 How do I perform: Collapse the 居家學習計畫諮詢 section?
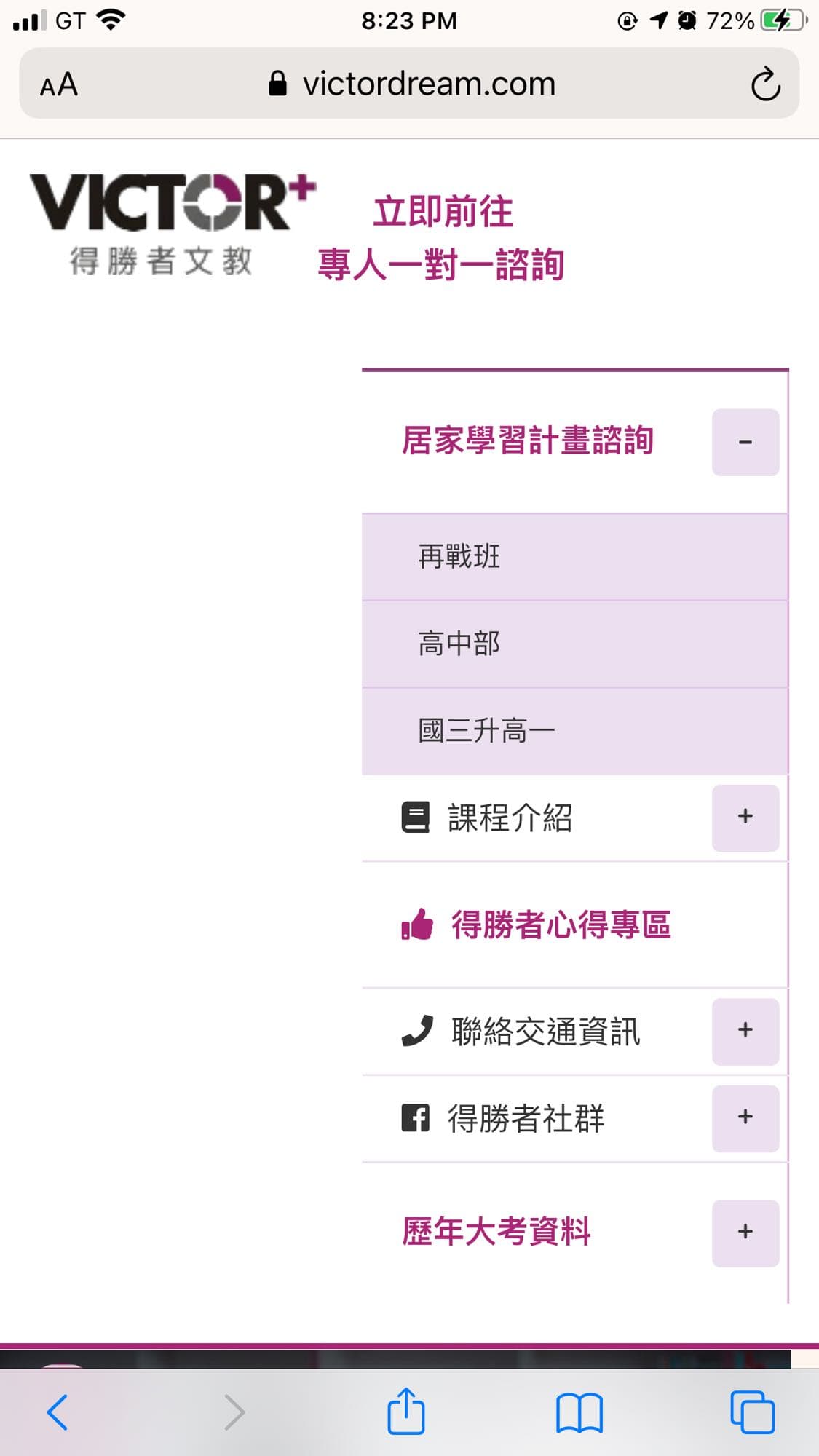click(745, 442)
